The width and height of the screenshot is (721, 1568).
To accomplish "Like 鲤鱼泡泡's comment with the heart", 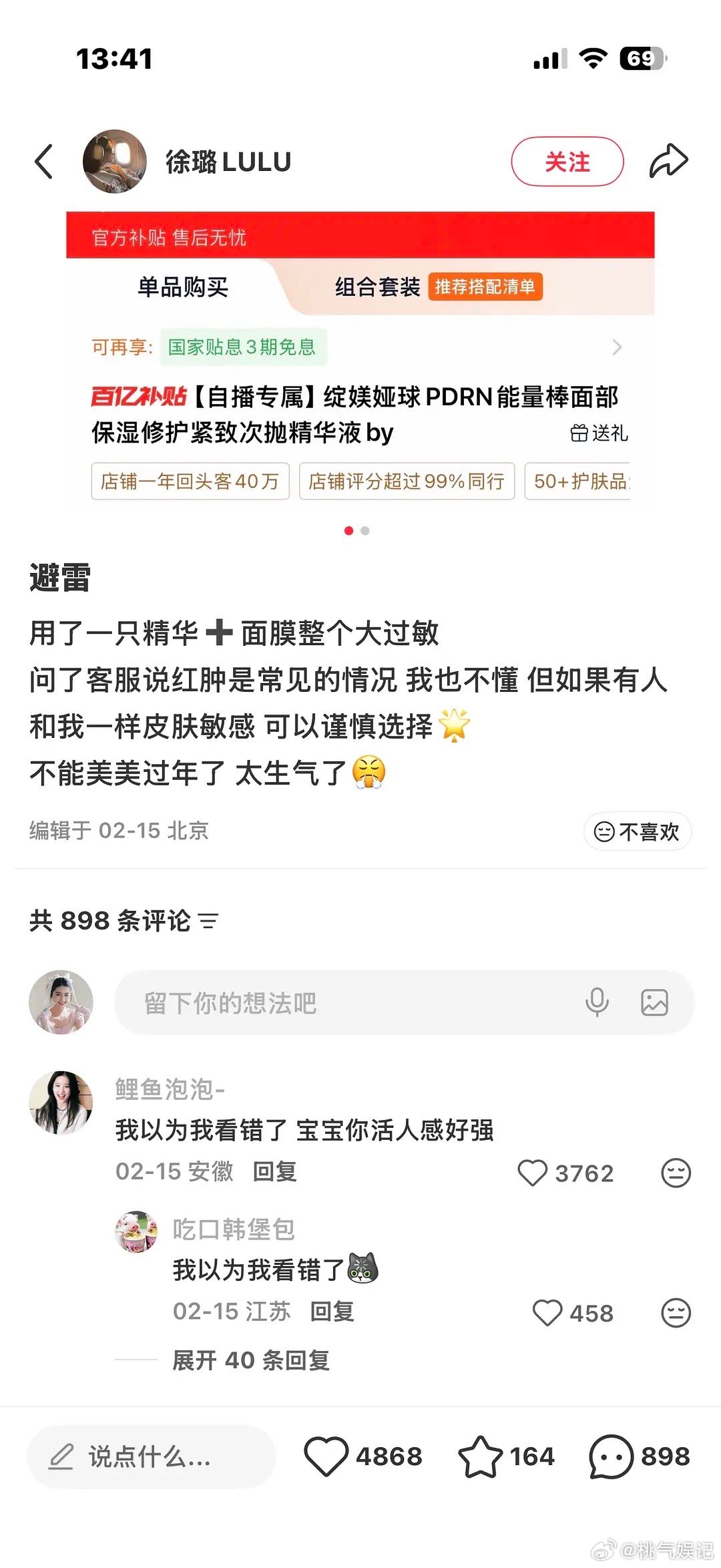I will point(534,1171).
